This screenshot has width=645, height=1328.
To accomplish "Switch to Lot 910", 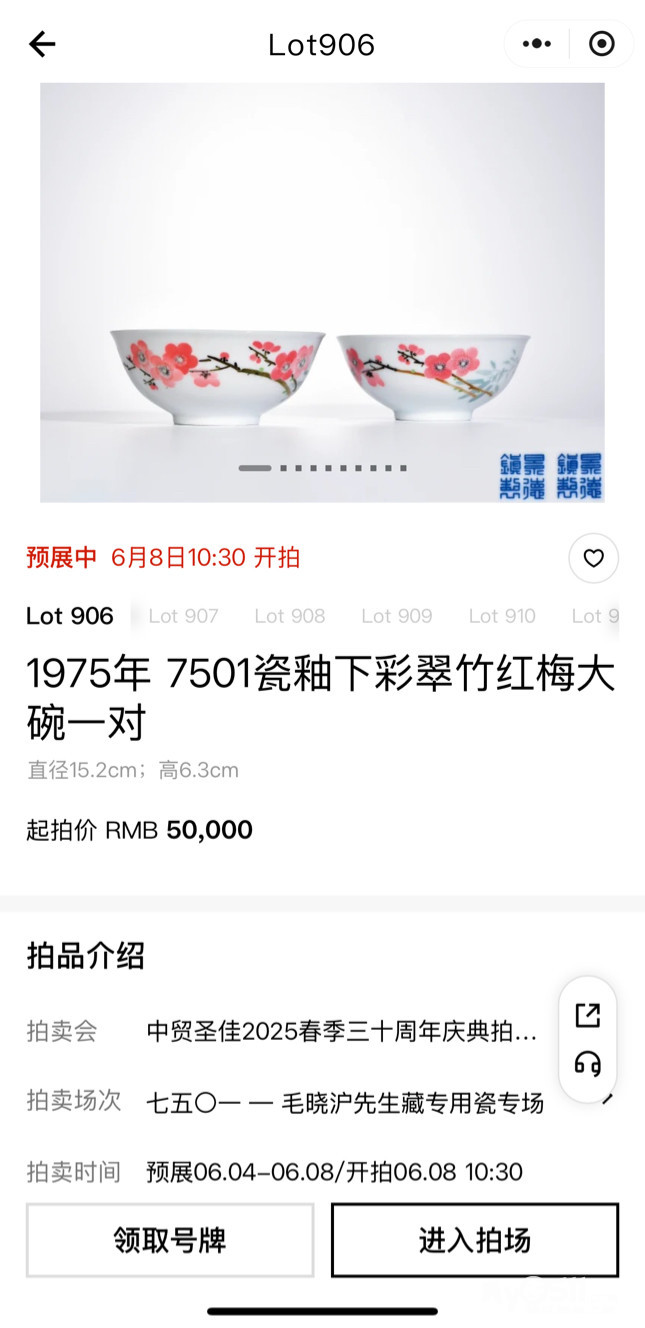I will [x=502, y=616].
